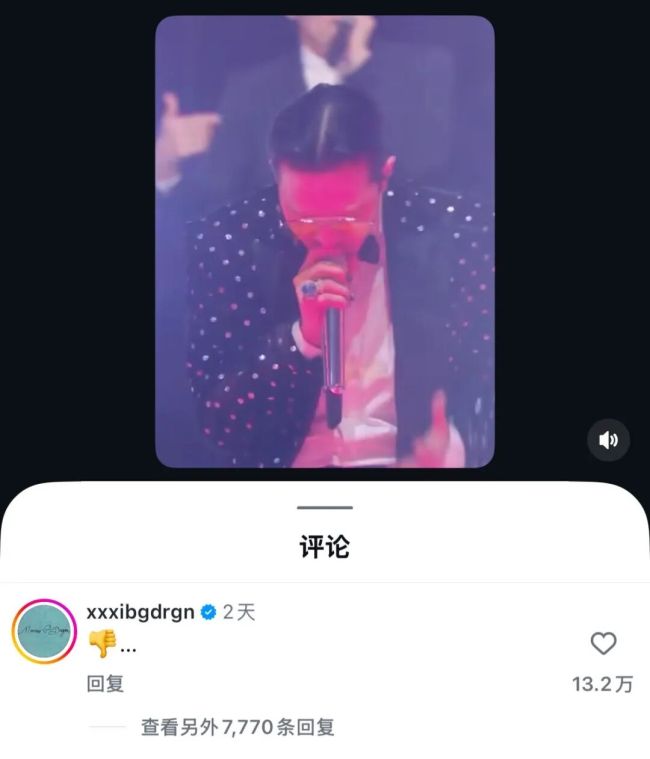This screenshot has height=759, width=650.
Task: Mute the video with the speaker icon
Action: click(x=608, y=439)
